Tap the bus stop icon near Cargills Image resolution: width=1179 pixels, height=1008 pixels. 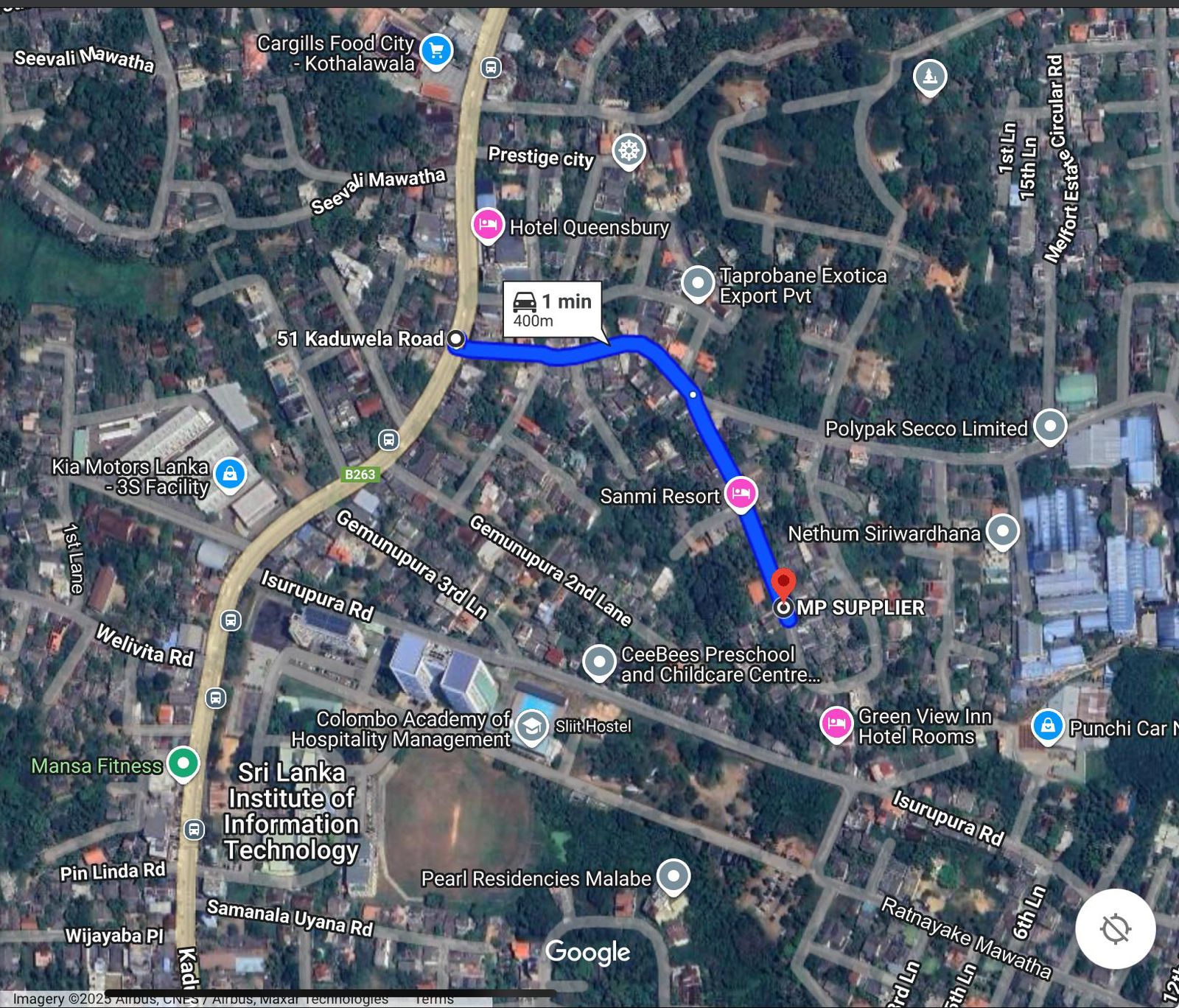491,68
